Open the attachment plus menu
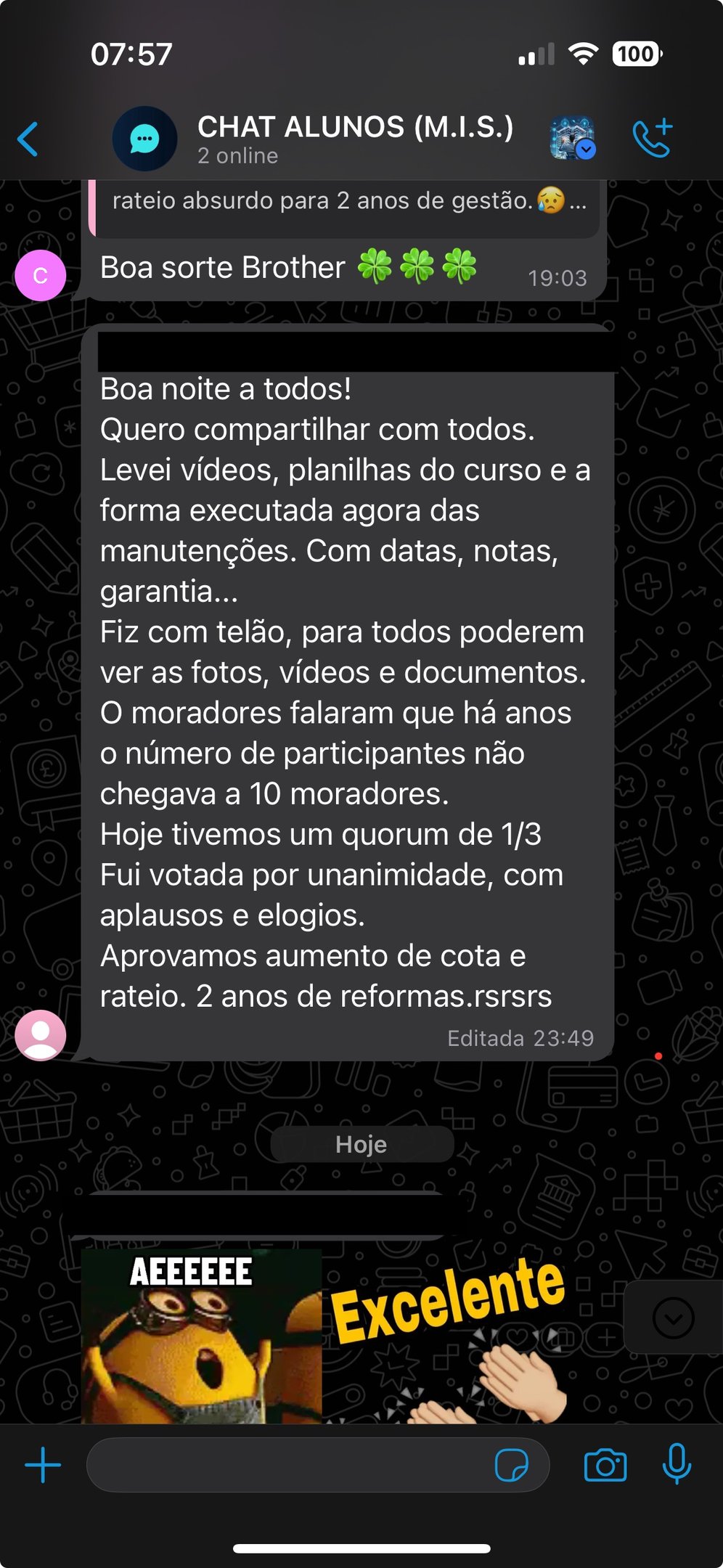This screenshot has width=723, height=1568. [x=43, y=1465]
